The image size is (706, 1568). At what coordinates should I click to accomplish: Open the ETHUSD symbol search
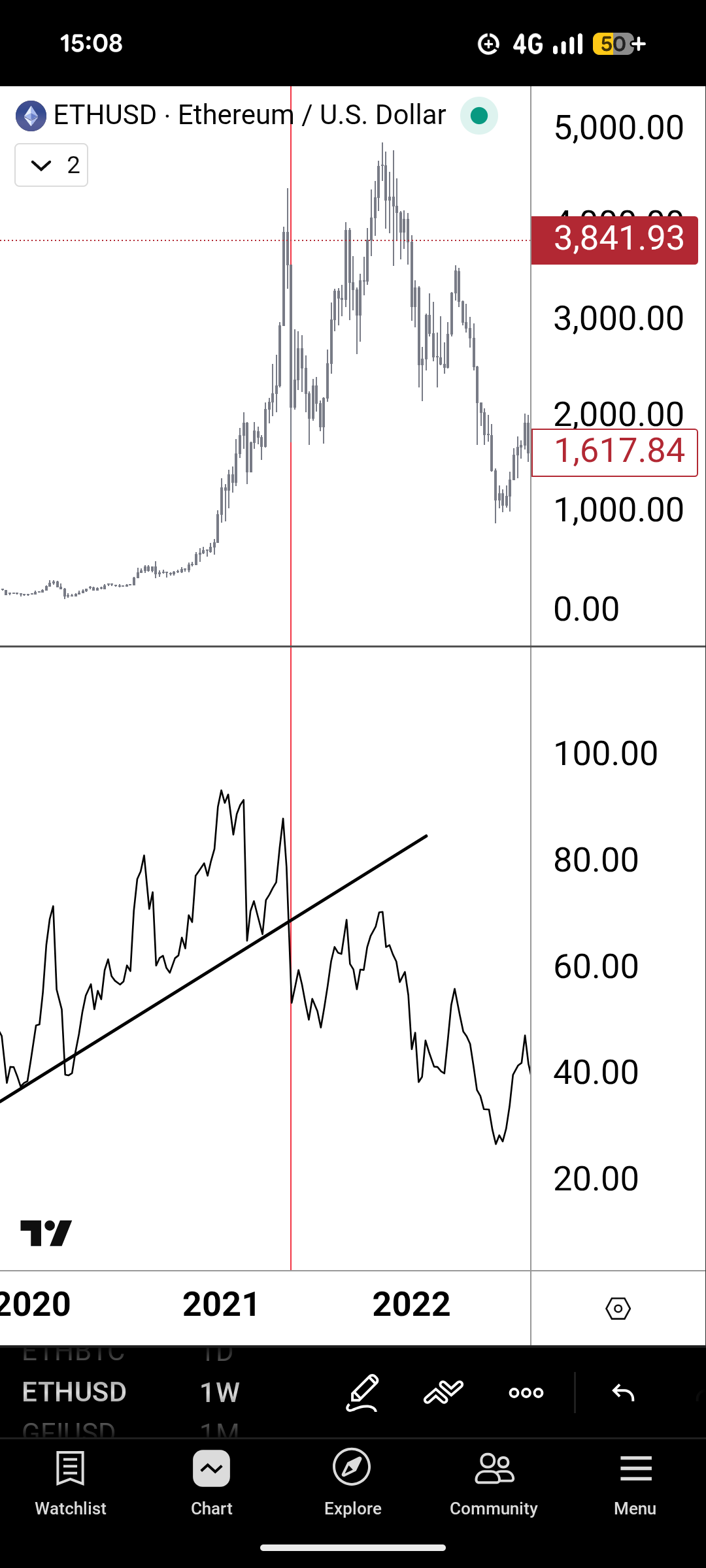tap(75, 1392)
